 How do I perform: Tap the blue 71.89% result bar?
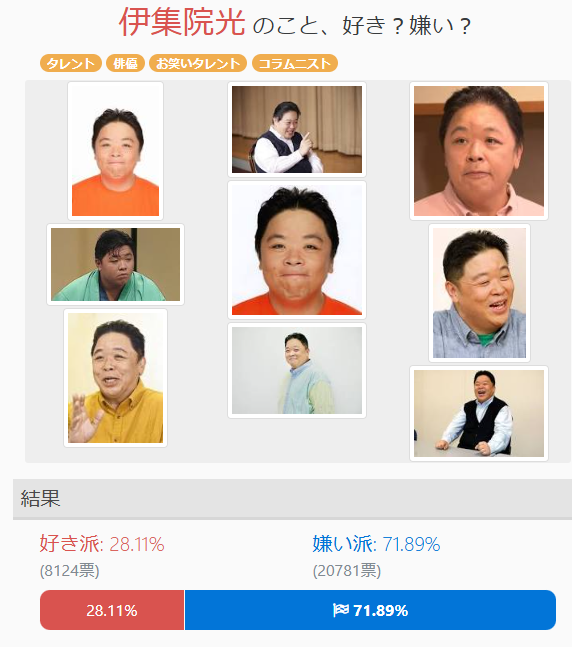click(x=370, y=610)
